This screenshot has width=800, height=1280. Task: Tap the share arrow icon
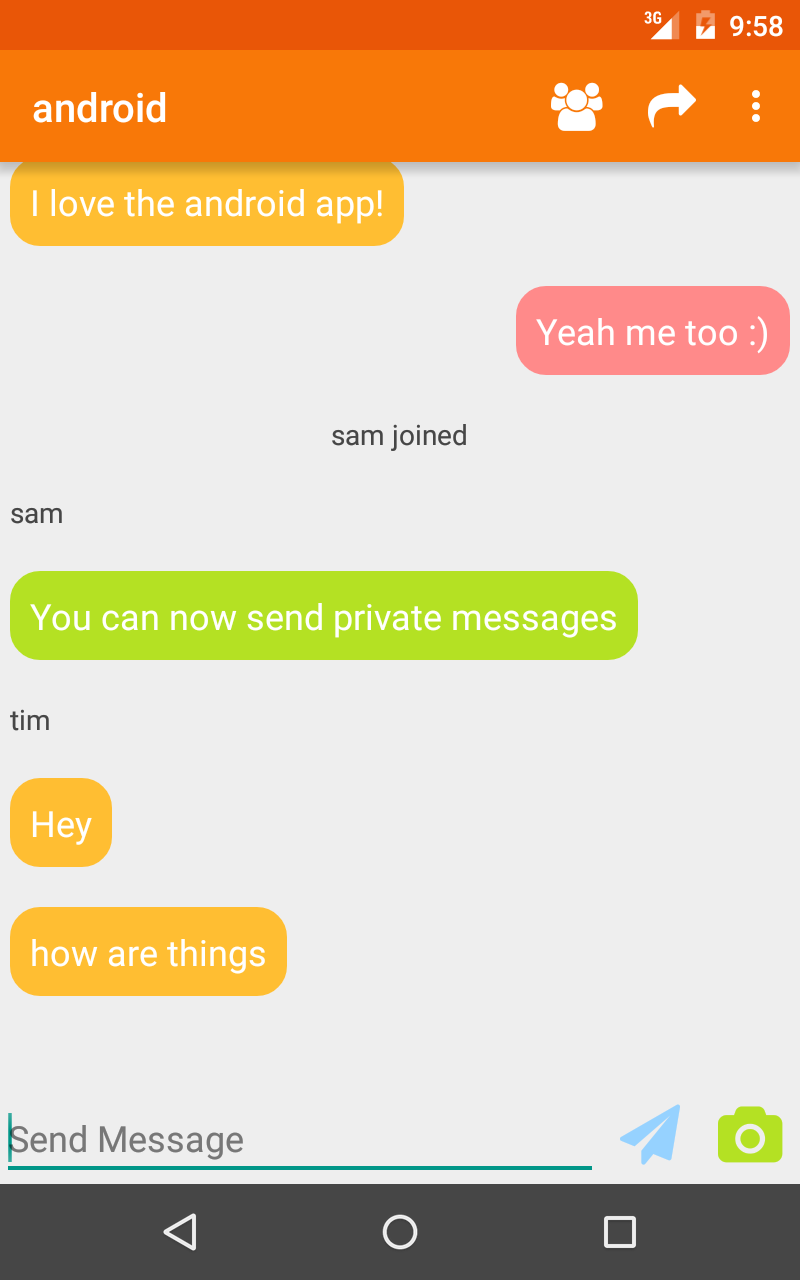click(671, 106)
